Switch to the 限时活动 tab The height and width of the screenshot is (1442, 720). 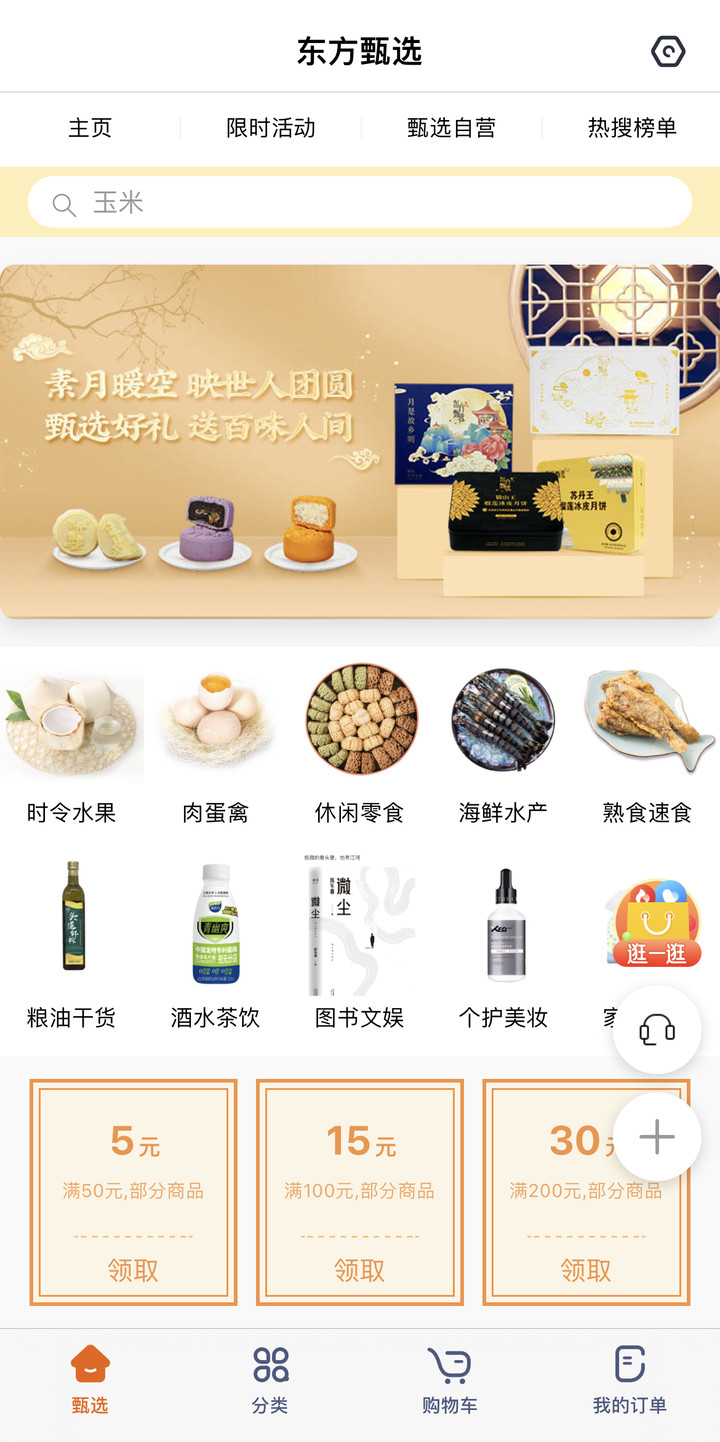coord(271,128)
